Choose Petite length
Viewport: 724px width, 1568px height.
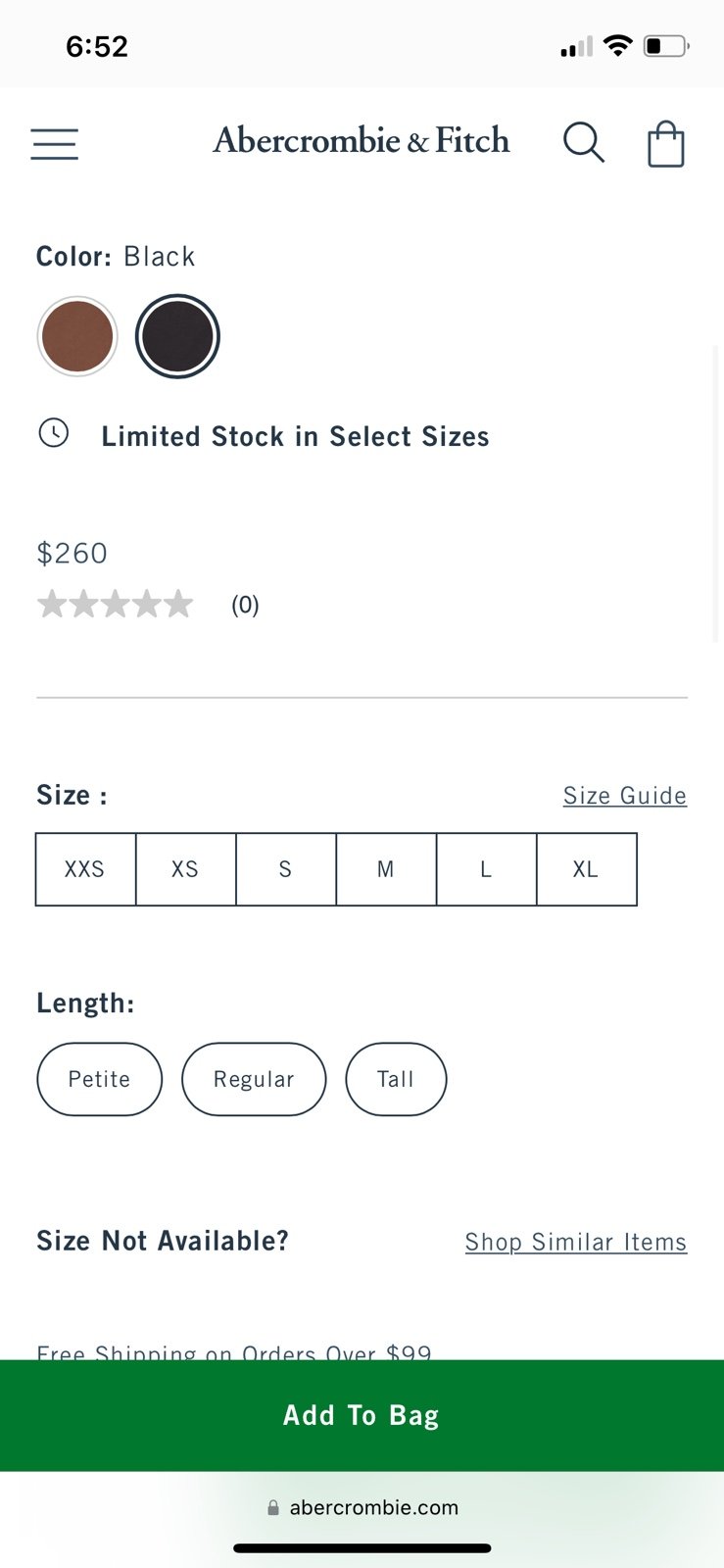coord(99,1079)
